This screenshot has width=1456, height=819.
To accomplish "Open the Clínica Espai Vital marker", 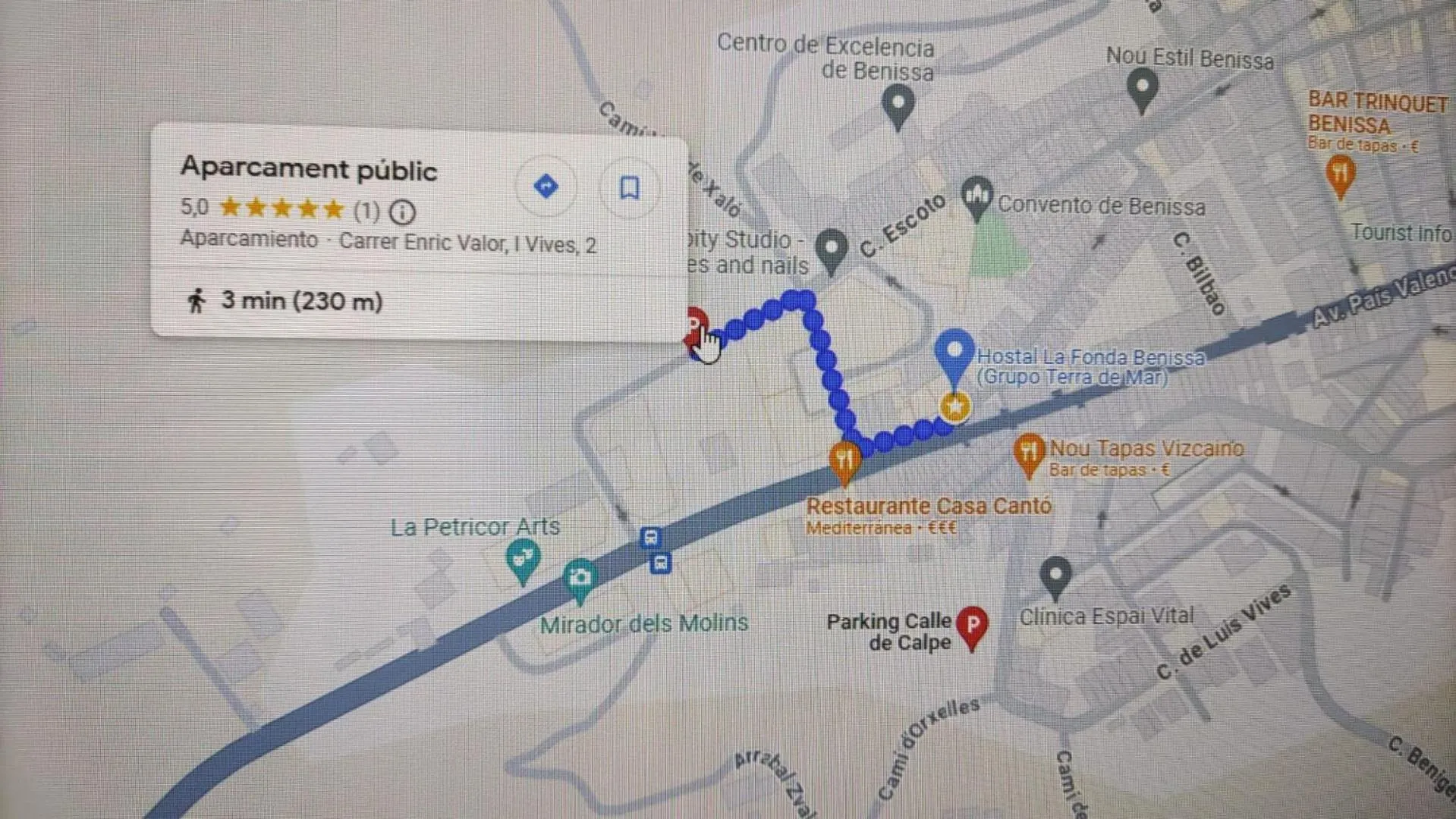I will 1055,576.
